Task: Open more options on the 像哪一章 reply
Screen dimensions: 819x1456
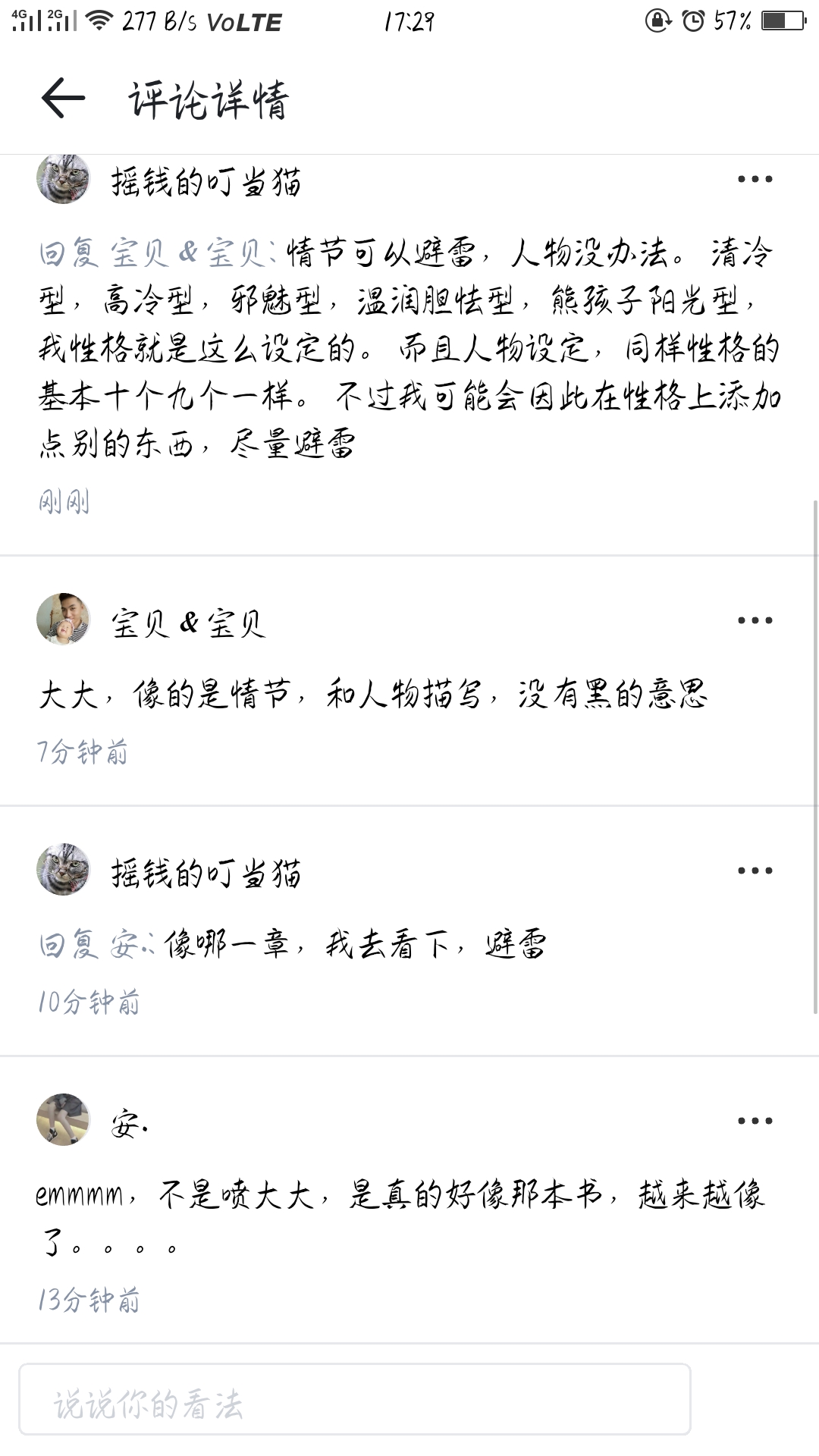Action: pos(755,871)
